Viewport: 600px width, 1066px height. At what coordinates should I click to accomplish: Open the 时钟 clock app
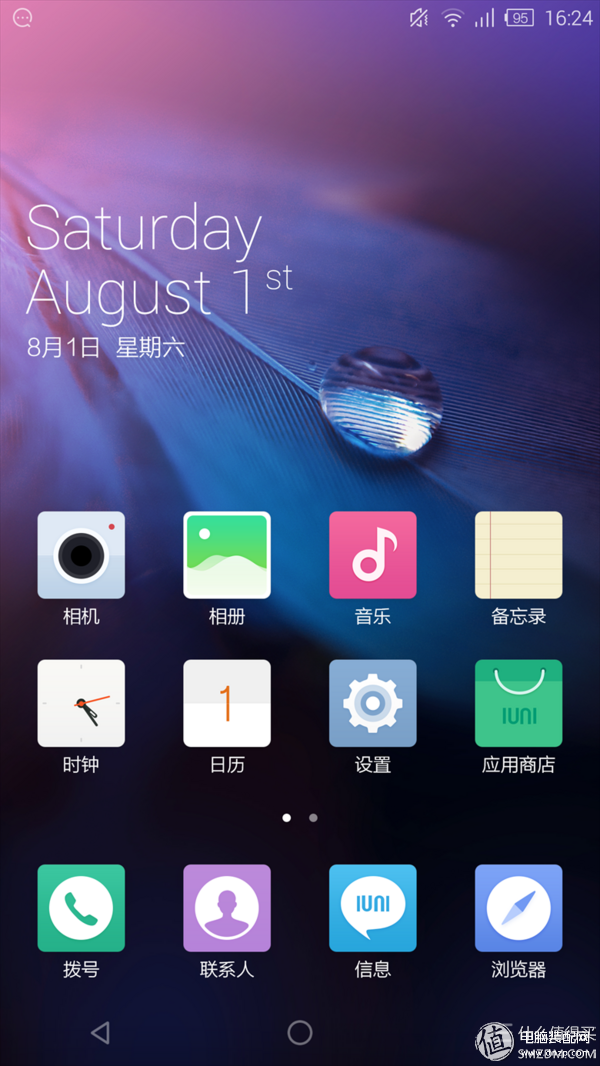(81, 703)
